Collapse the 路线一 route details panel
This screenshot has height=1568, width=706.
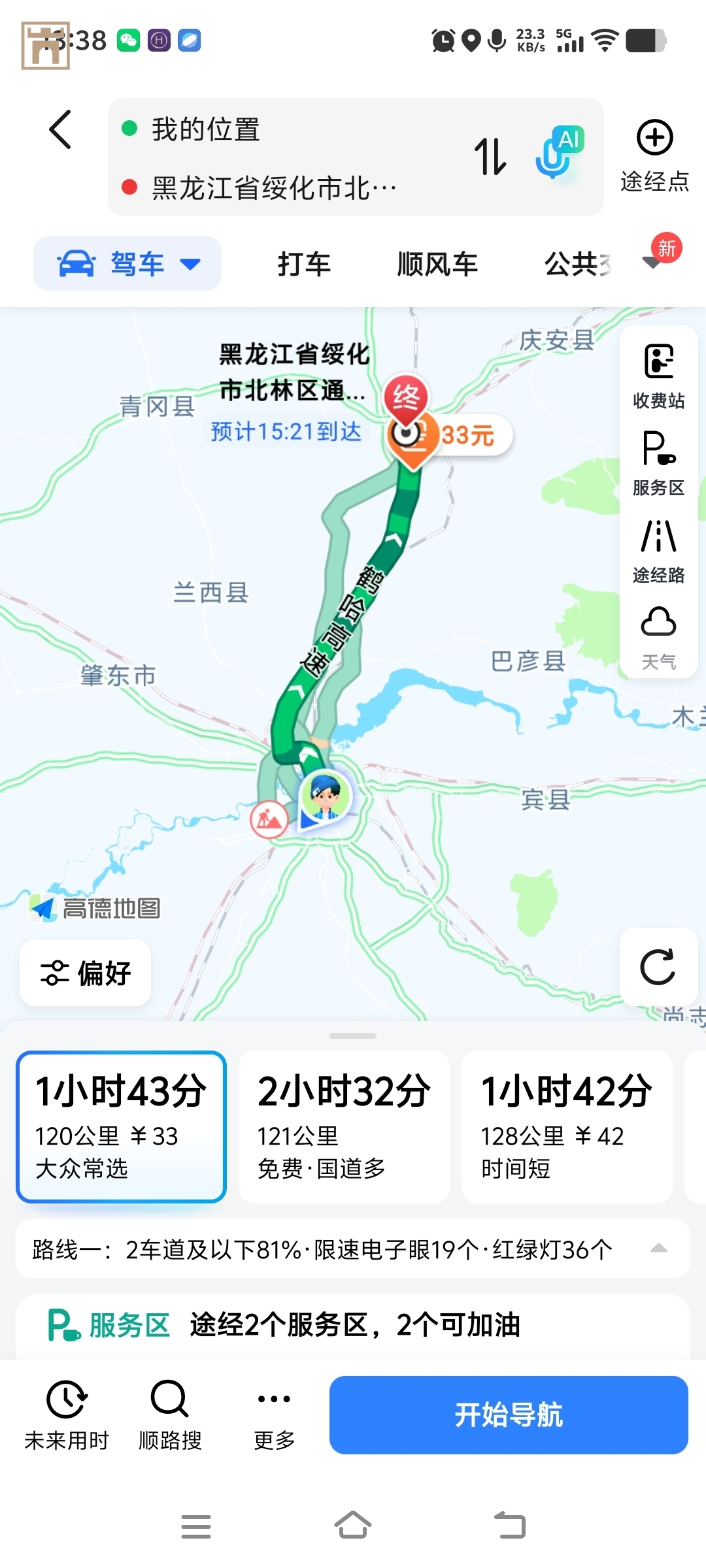click(659, 1249)
